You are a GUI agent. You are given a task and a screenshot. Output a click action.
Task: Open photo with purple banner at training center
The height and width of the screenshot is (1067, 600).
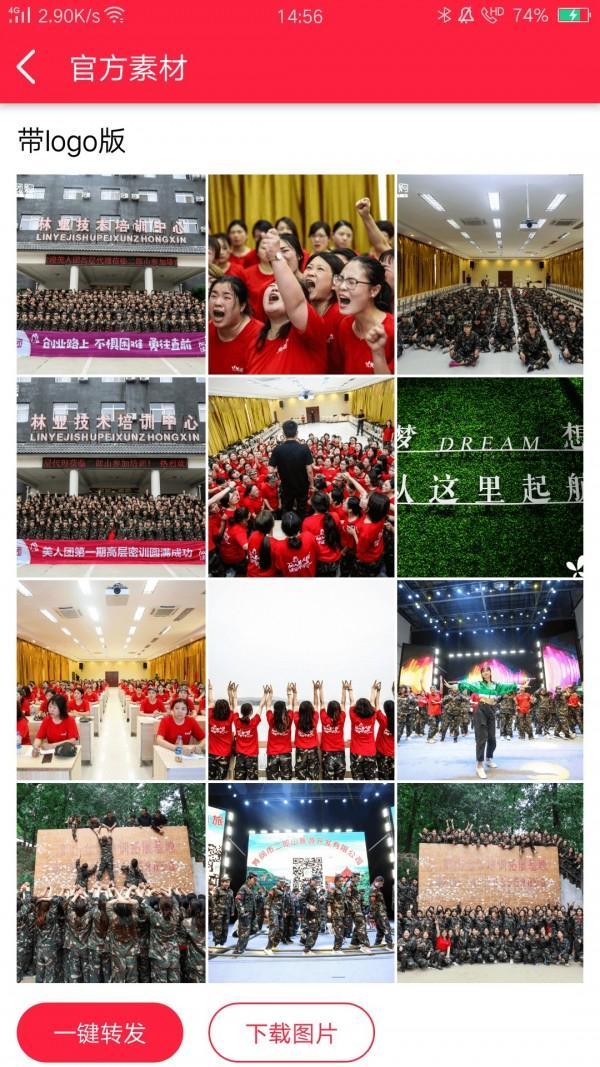click(x=111, y=274)
